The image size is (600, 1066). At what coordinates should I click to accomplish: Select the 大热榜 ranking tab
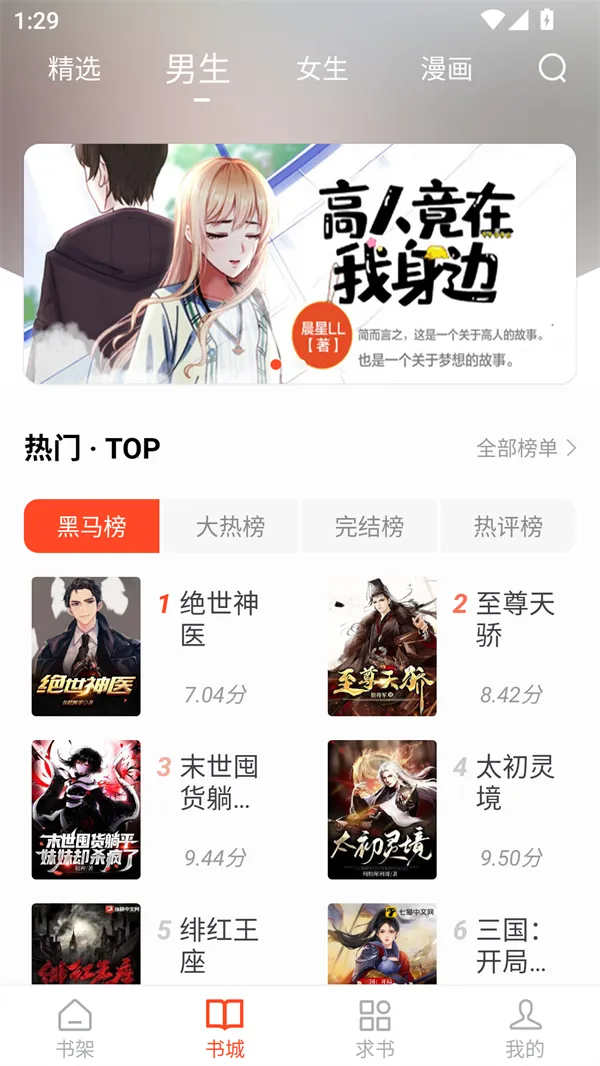tap(230, 526)
